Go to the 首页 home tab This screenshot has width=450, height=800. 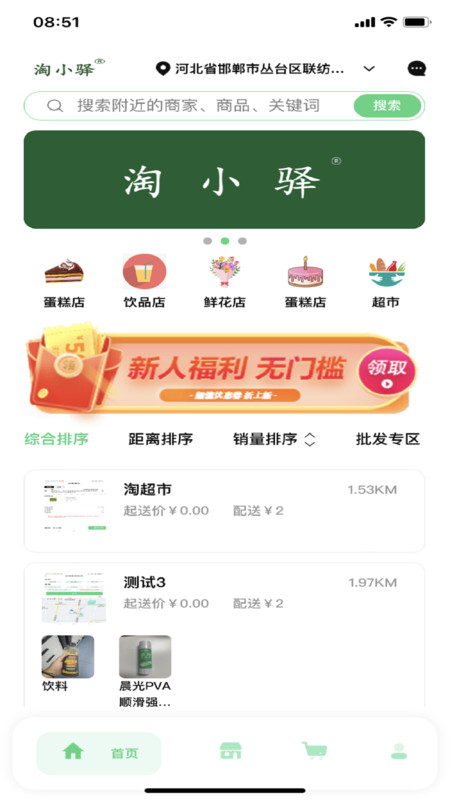(x=99, y=753)
